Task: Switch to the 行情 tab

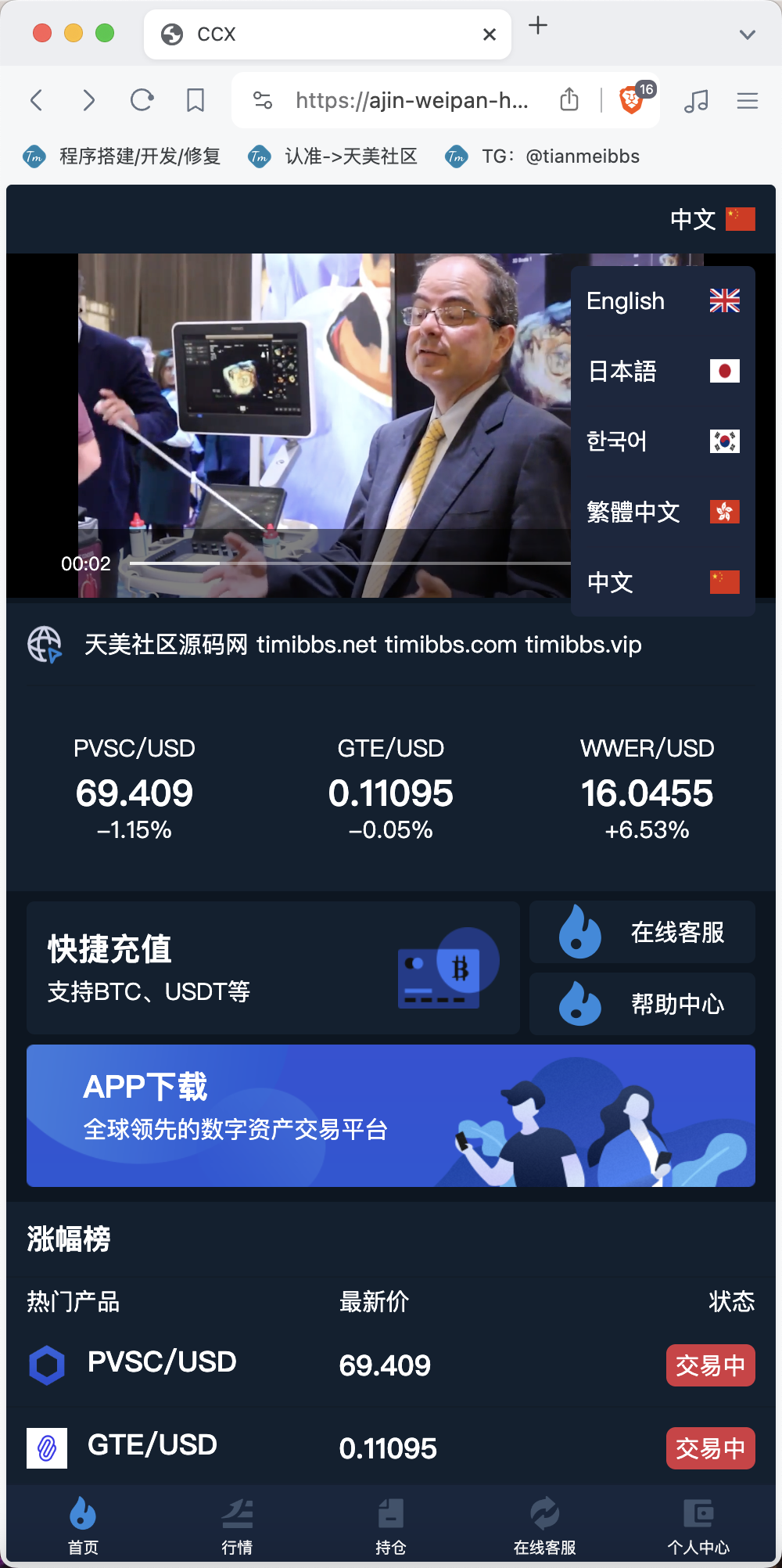Action: tap(237, 1525)
